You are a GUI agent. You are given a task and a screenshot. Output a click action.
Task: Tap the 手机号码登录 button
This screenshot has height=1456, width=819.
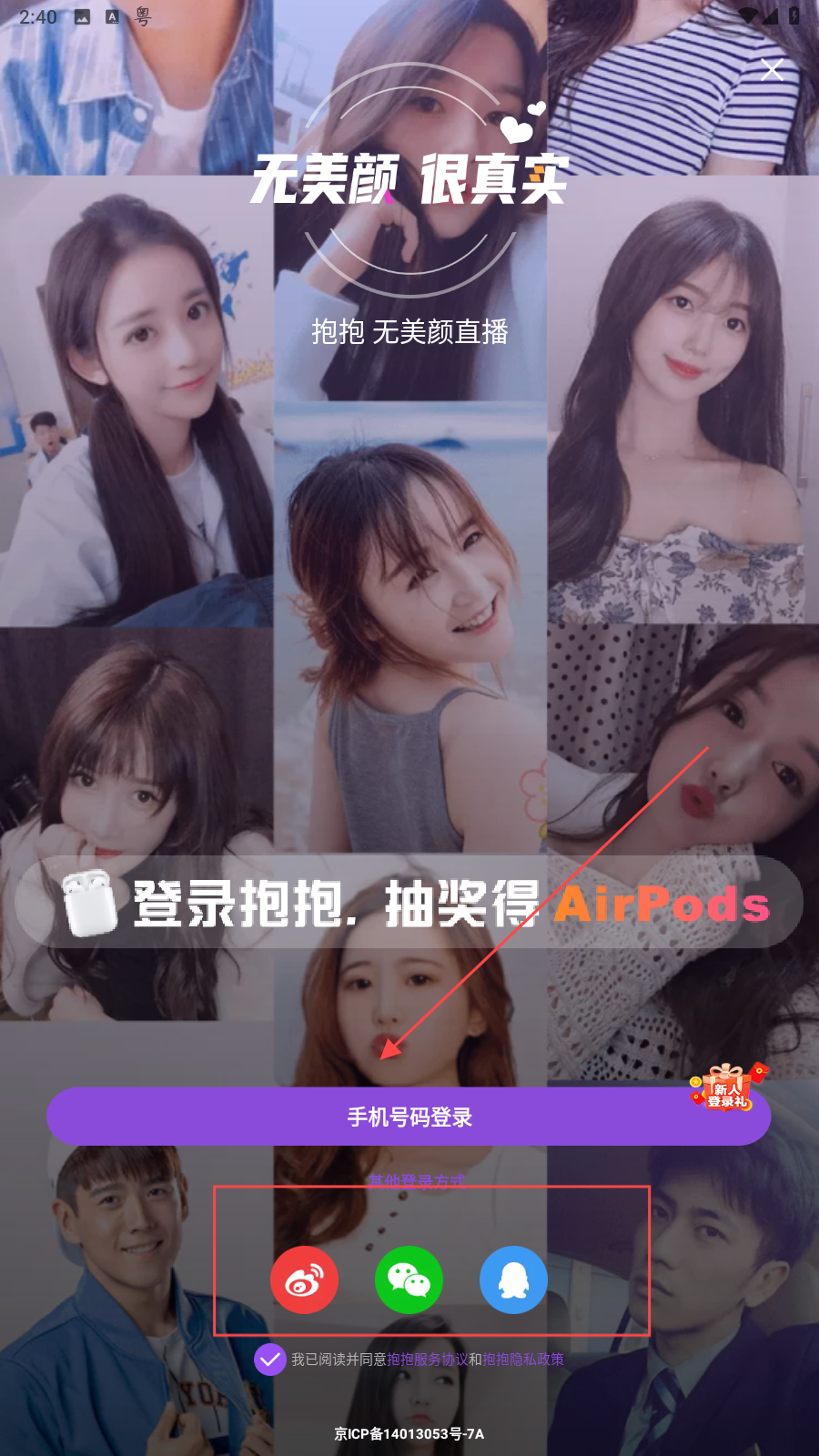pos(409,1117)
